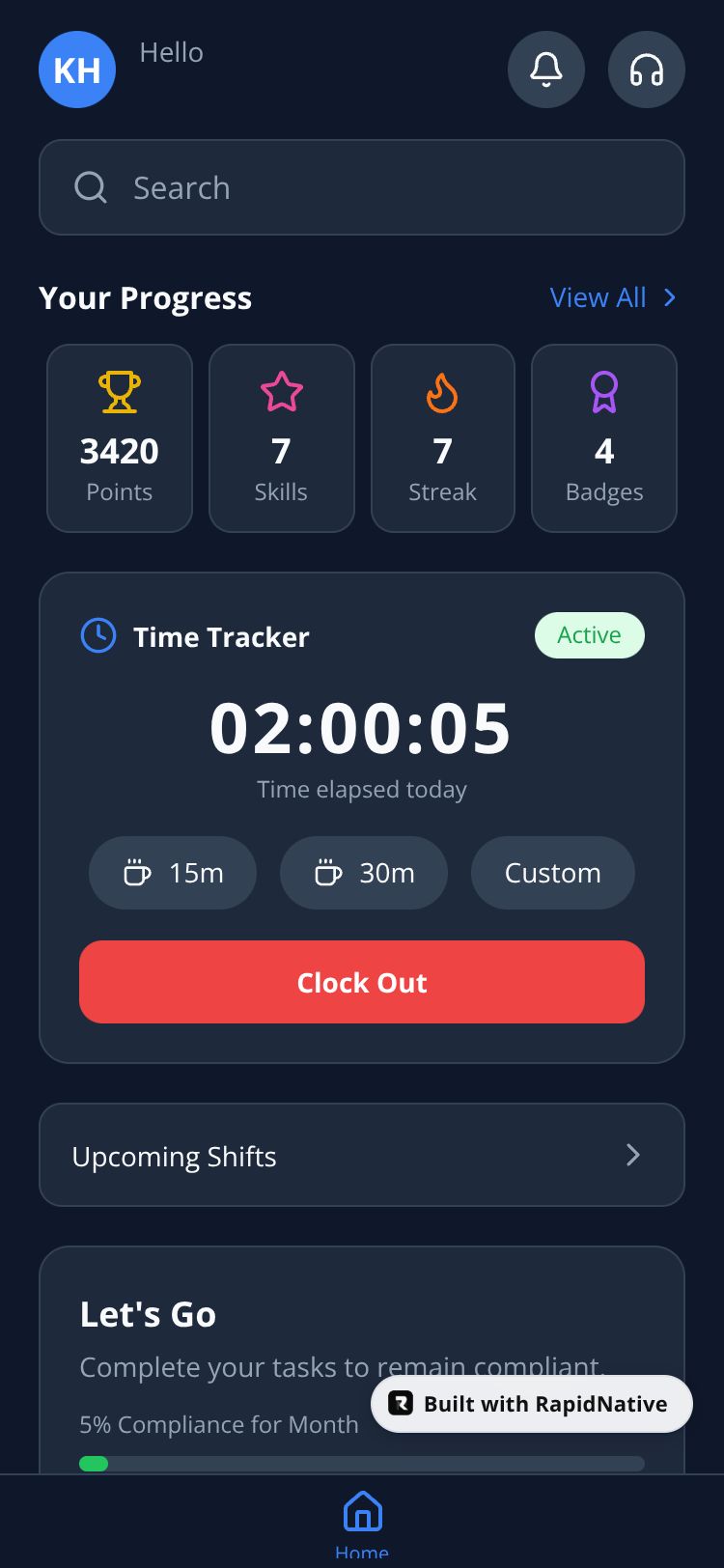This screenshot has width=724, height=1568.
Task: Open the Streak card
Action: point(442,438)
